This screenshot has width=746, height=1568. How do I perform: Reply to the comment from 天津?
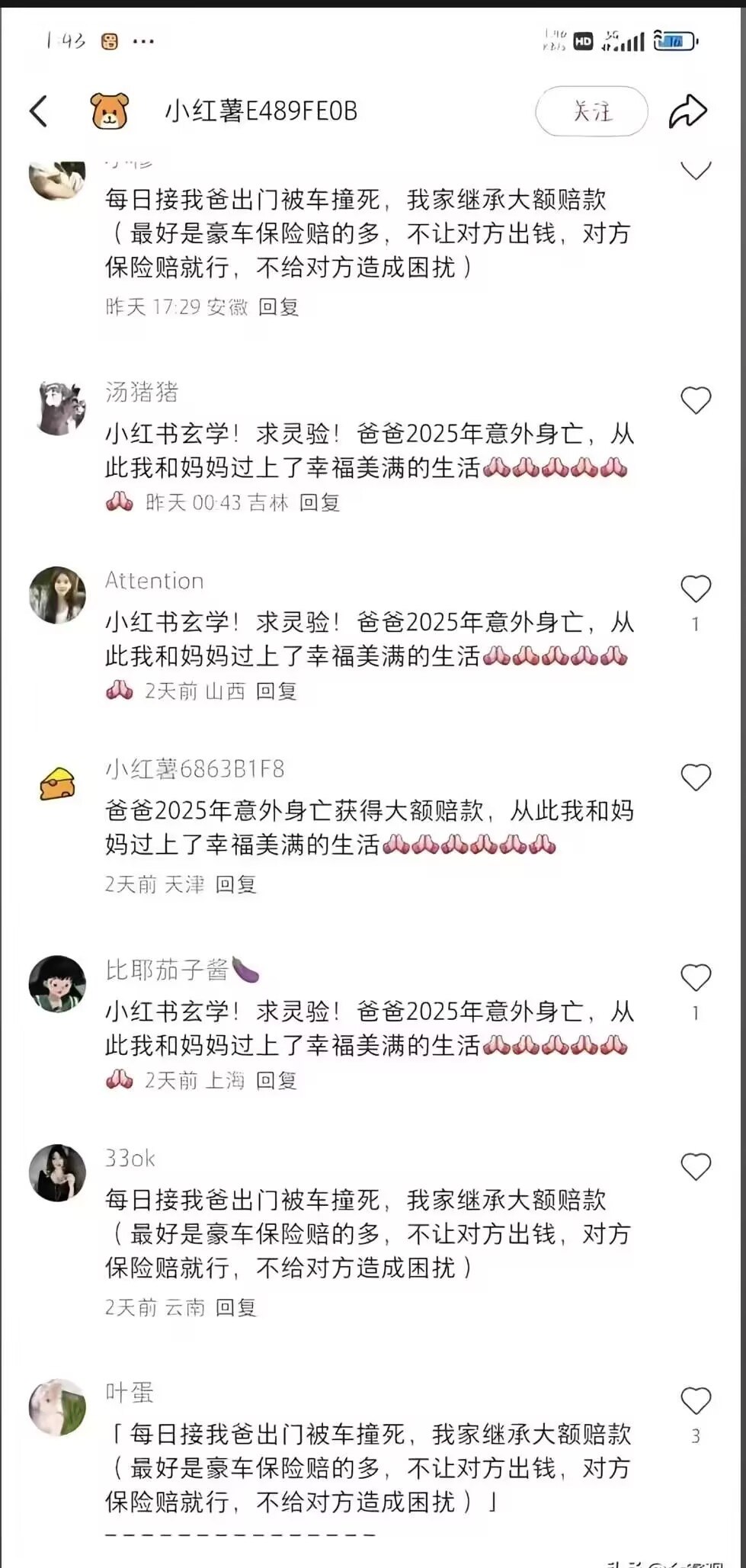coord(235,884)
